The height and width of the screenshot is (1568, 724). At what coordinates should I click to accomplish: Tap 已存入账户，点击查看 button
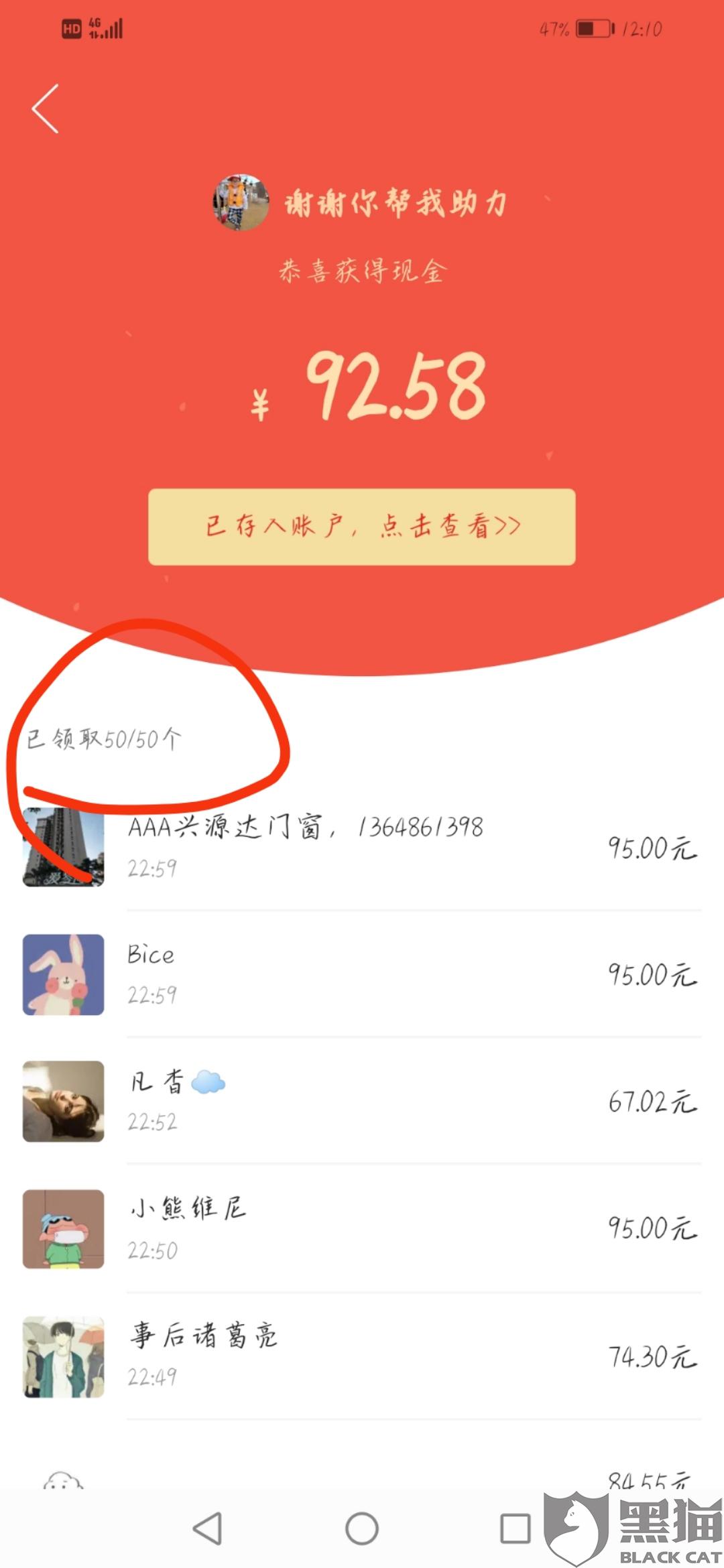361,527
